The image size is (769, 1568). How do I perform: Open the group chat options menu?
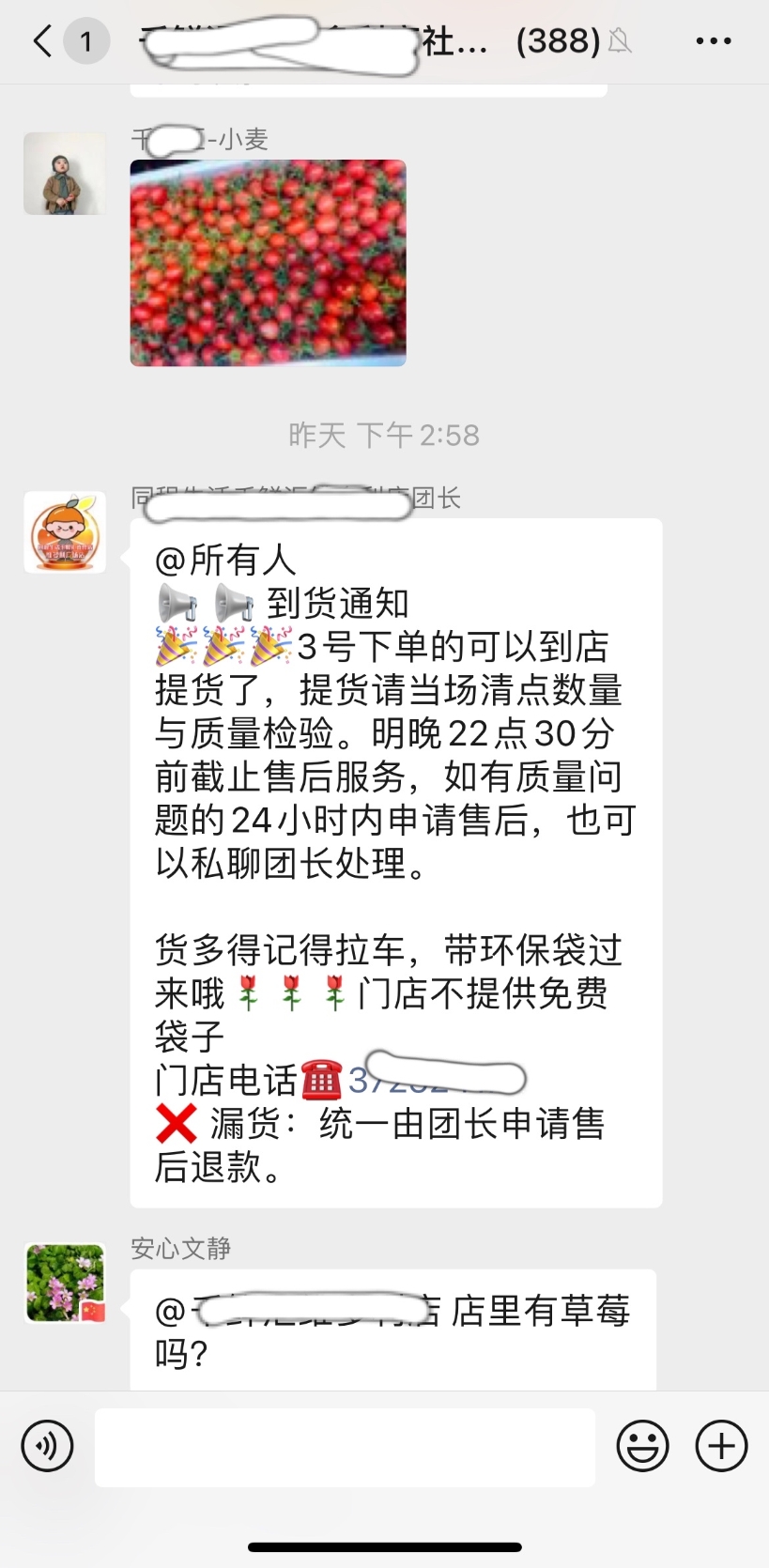pyautogui.click(x=713, y=41)
